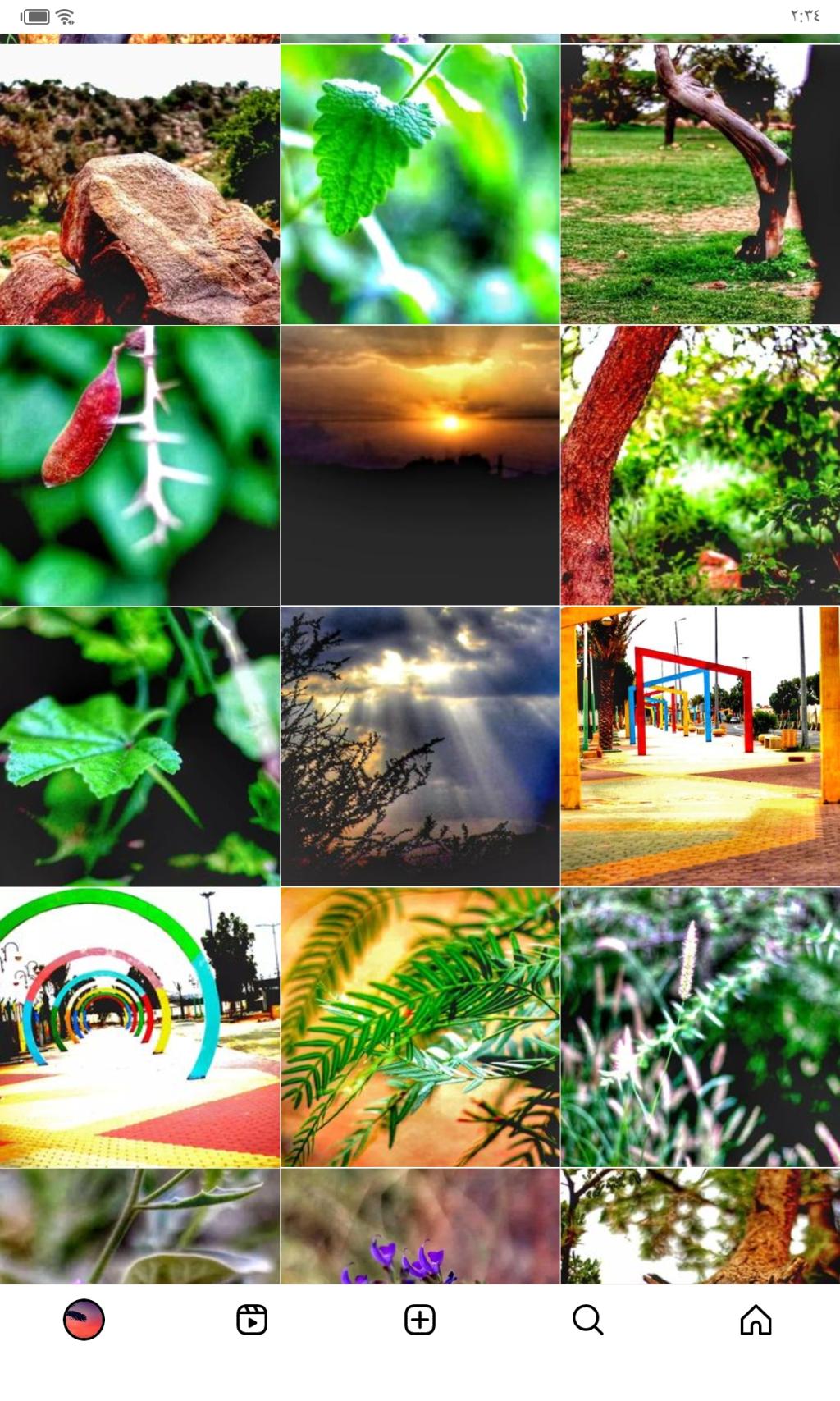View the leaning tree trunk in park photo
Viewport: 840px width, 1401px height.
click(x=700, y=185)
